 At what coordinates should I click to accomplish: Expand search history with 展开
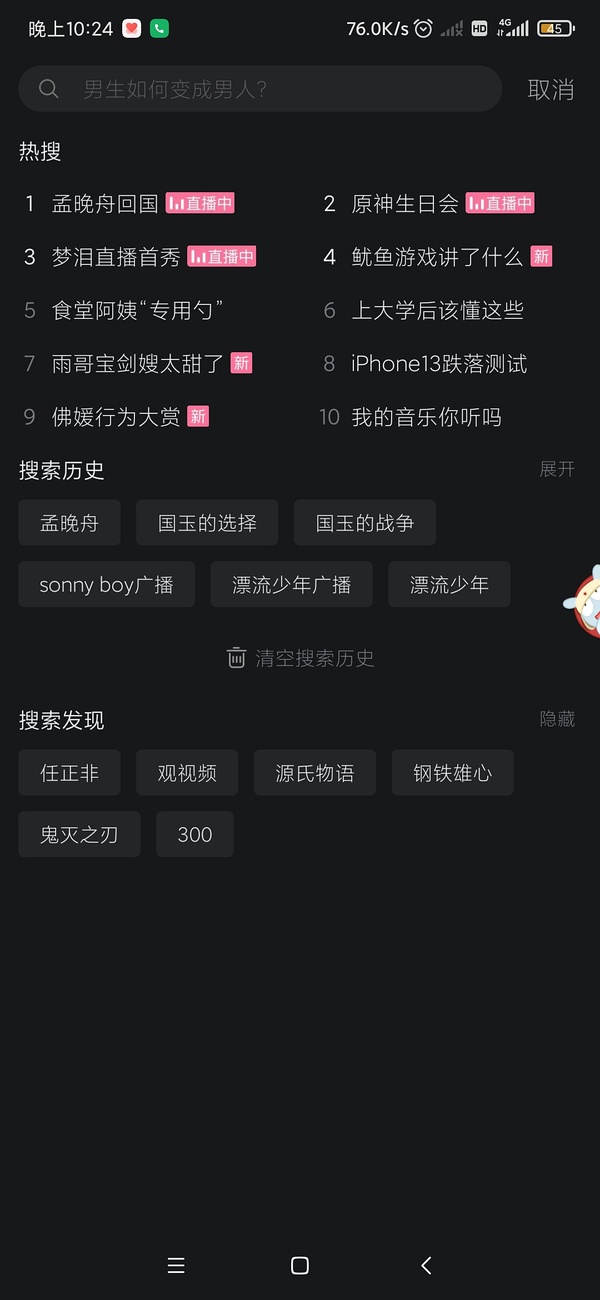557,469
